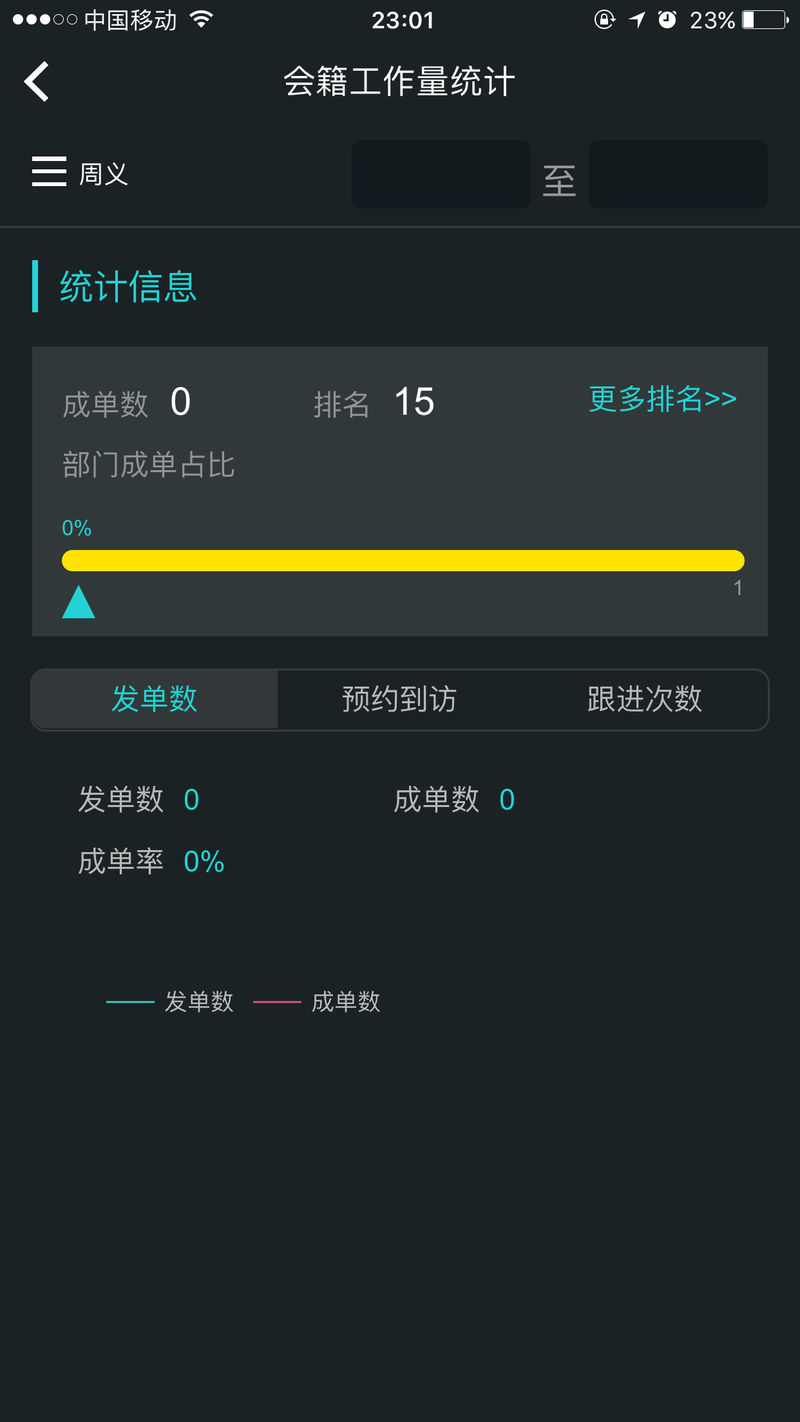800x1422 pixels.
Task: Switch to the 预约到访 tab
Action: pyautogui.click(x=399, y=699)
